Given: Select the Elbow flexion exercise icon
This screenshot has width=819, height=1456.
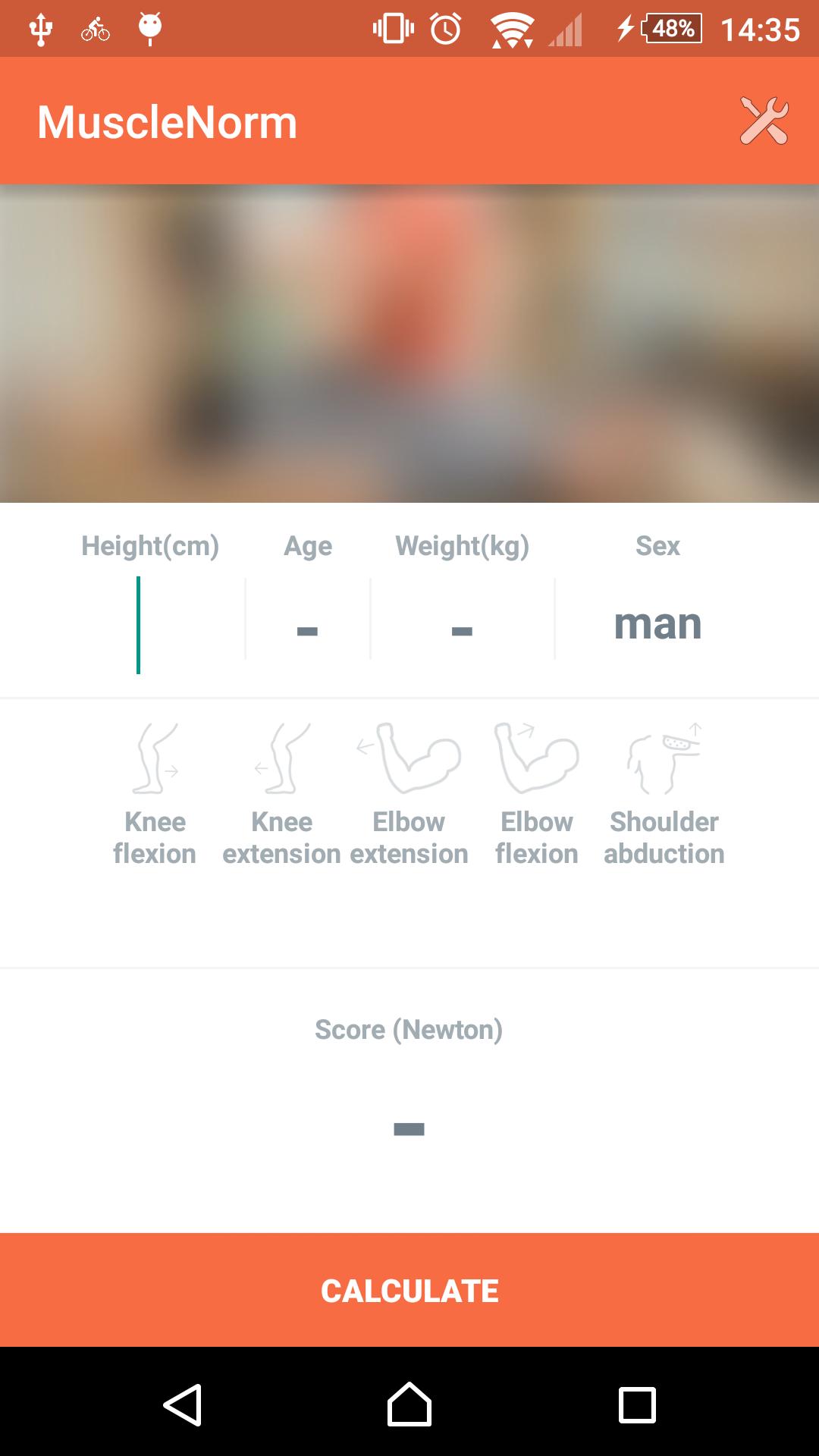Looking at the screenshot, I should pos(537,758).
